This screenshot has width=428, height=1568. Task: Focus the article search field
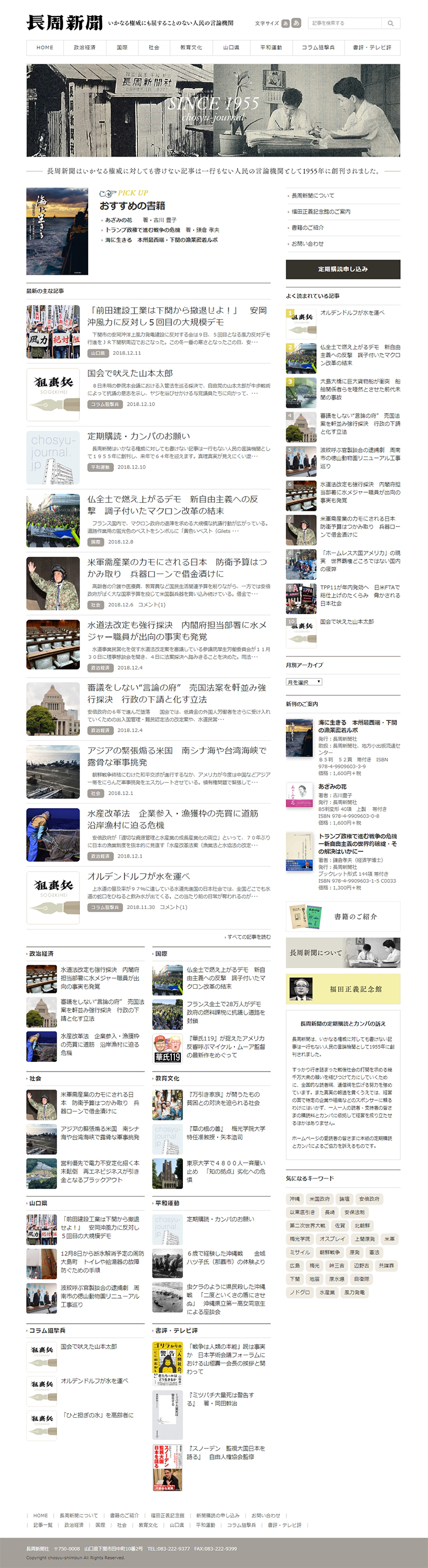tap(345, 23)
